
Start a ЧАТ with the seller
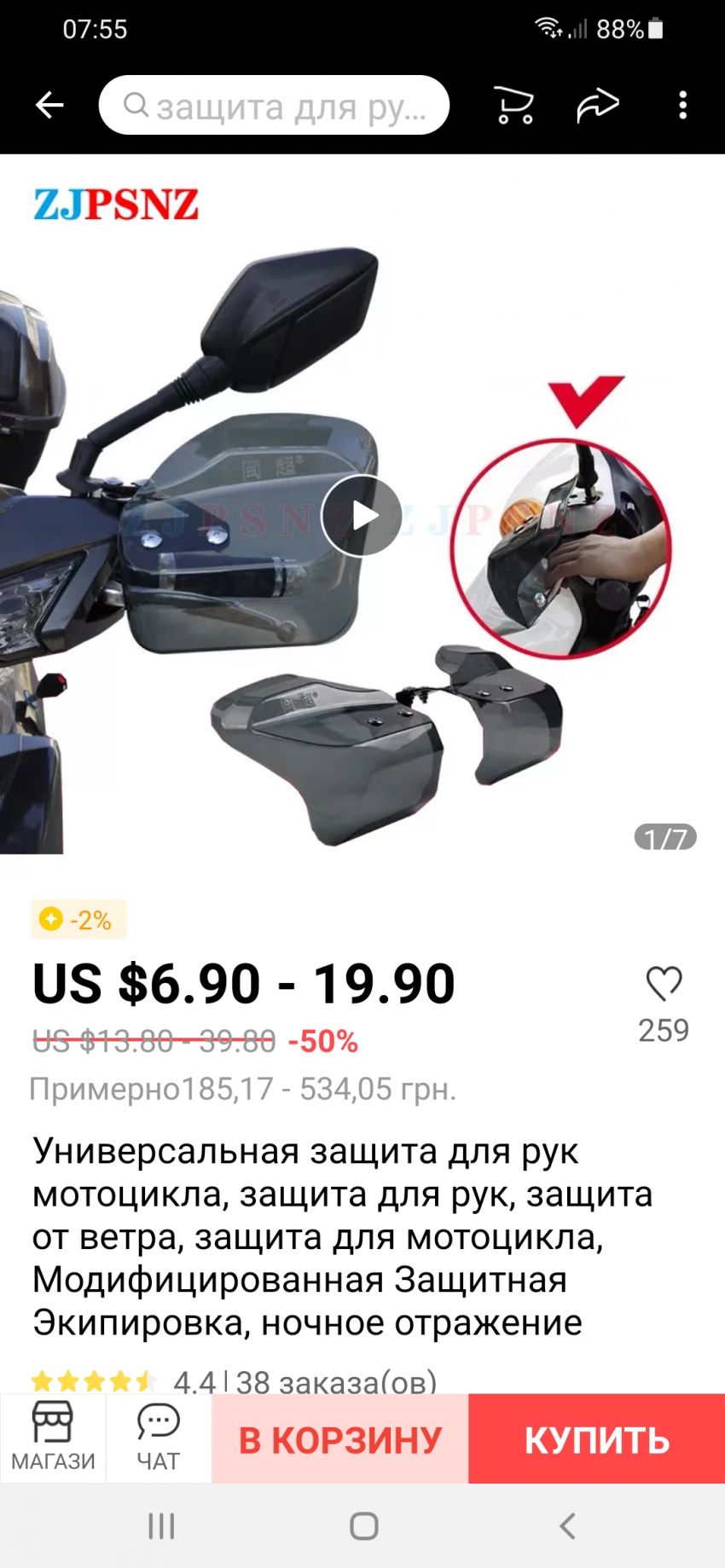159,1438
